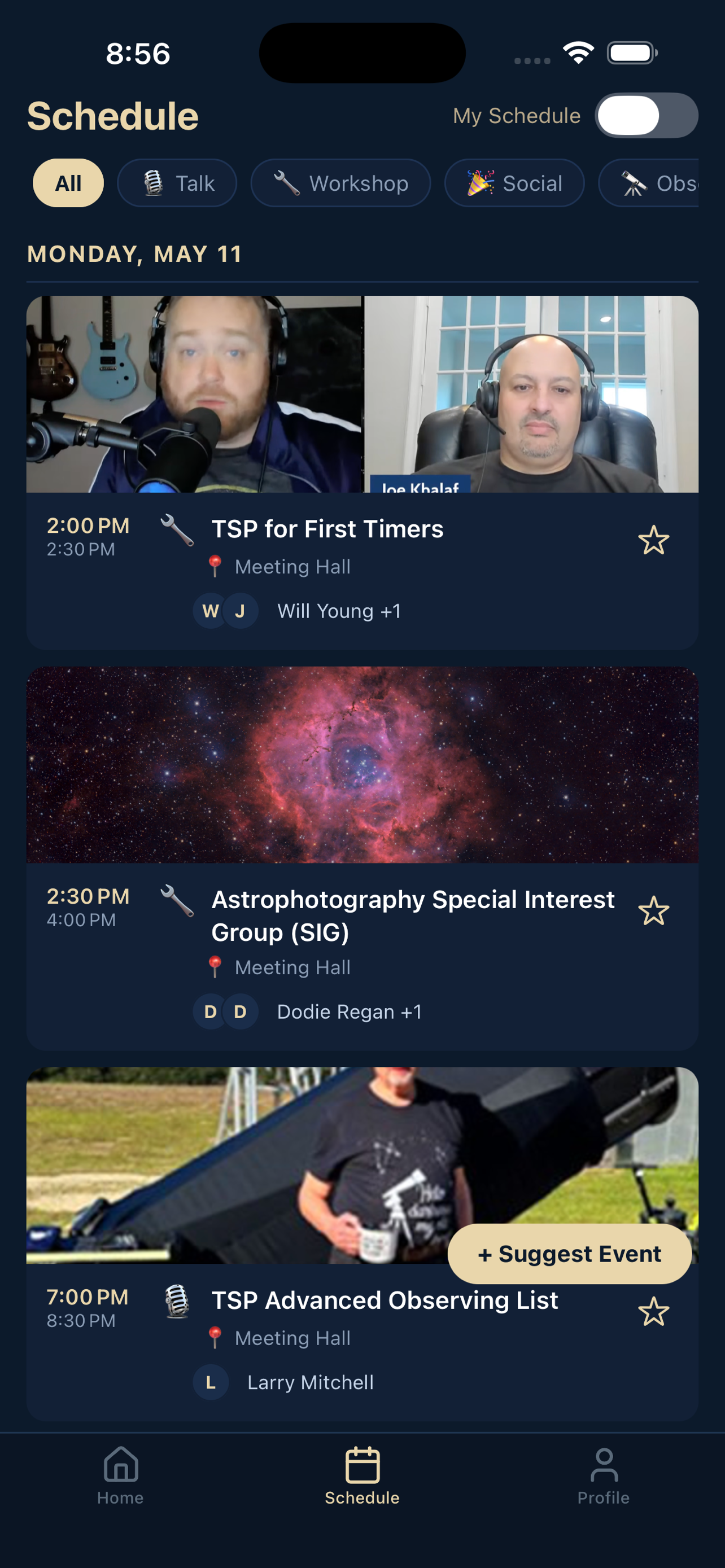Screen dimensions: 725x1568
Task: Tap the Suggest Event button
Action: tap(570, 1254)
